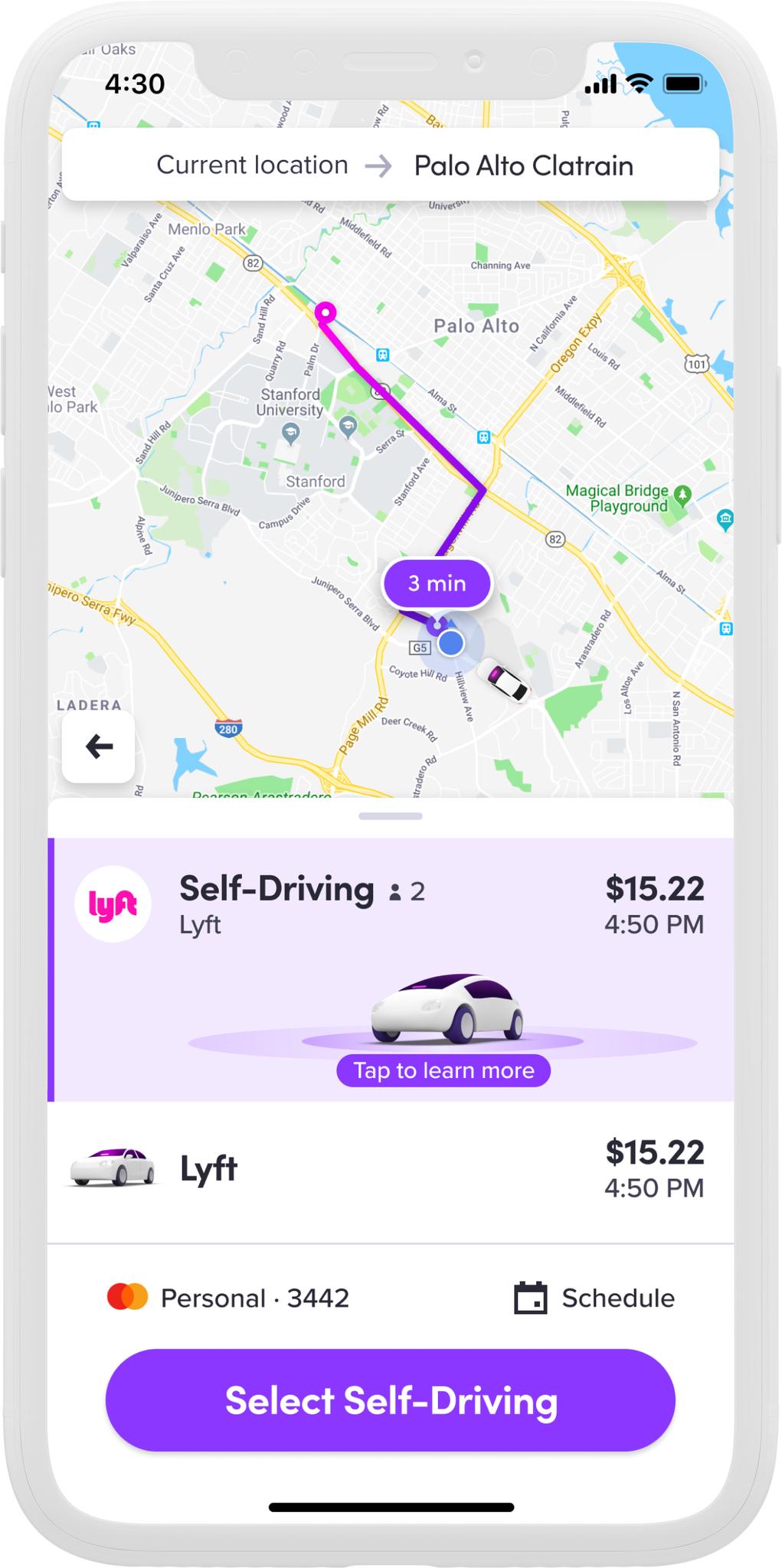Change payment method Personal 3442
782x1568 pixels.
click(229, 1298)
